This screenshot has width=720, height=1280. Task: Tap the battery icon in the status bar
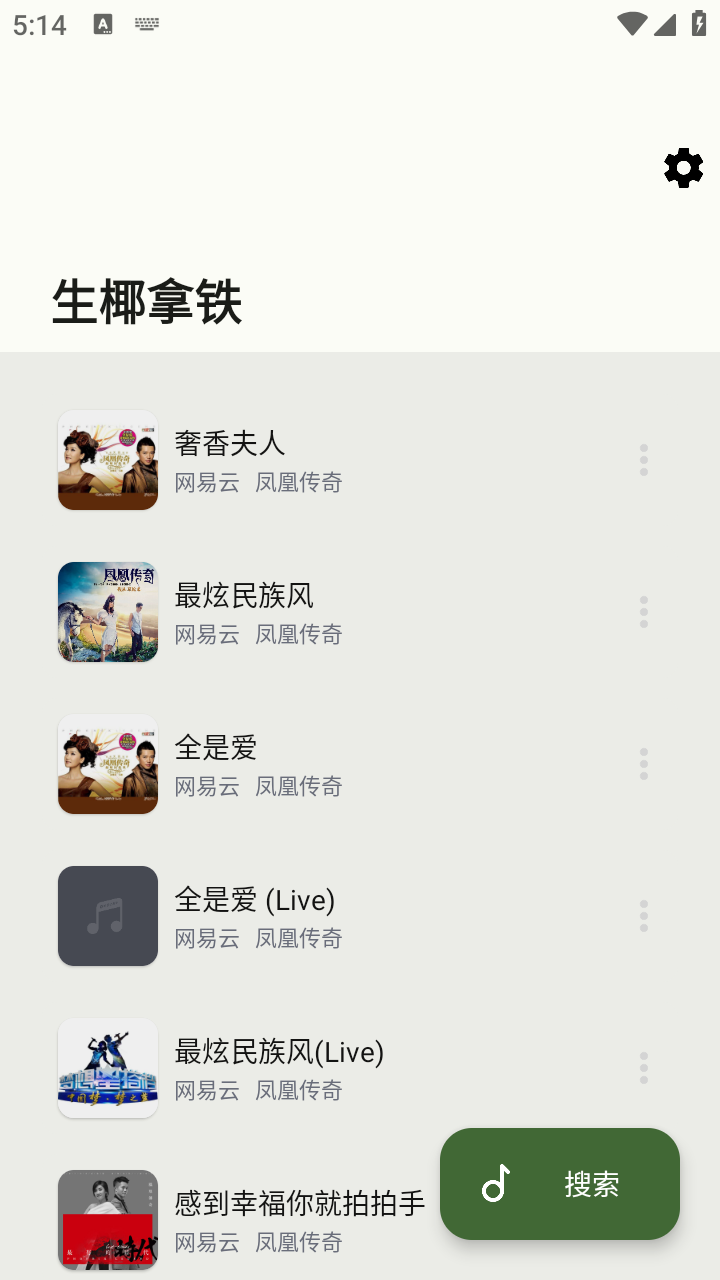[699, 22]
